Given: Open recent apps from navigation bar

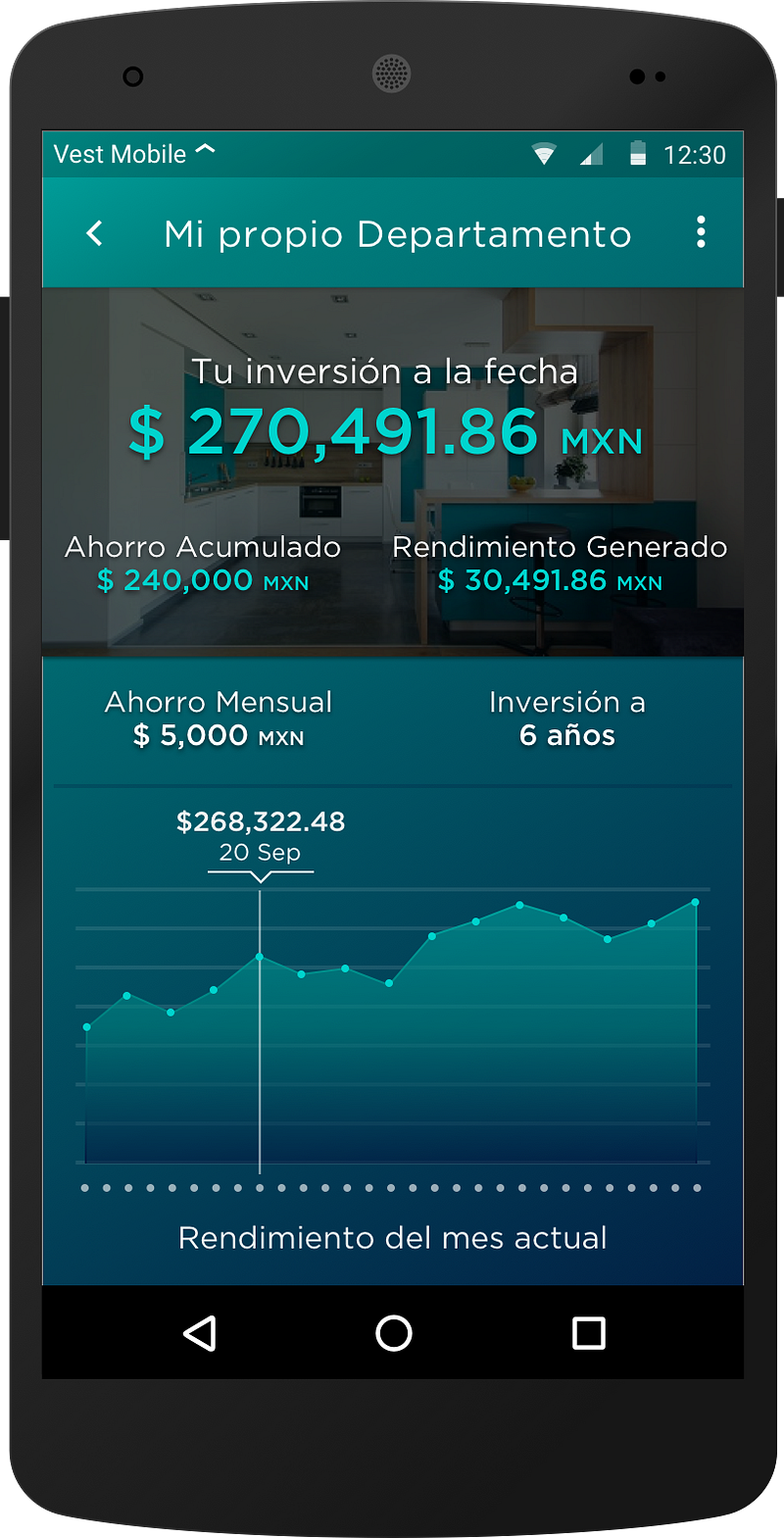Looking at the screenshot, I should click(x=588, y=1333).
